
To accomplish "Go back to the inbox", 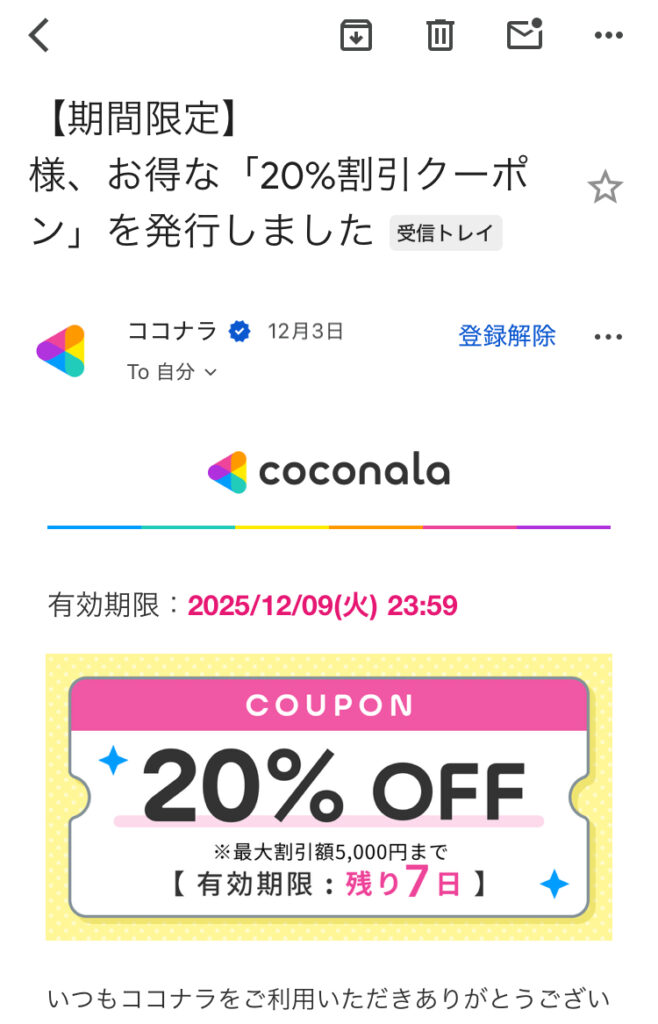I will click(x=39, y=36).
